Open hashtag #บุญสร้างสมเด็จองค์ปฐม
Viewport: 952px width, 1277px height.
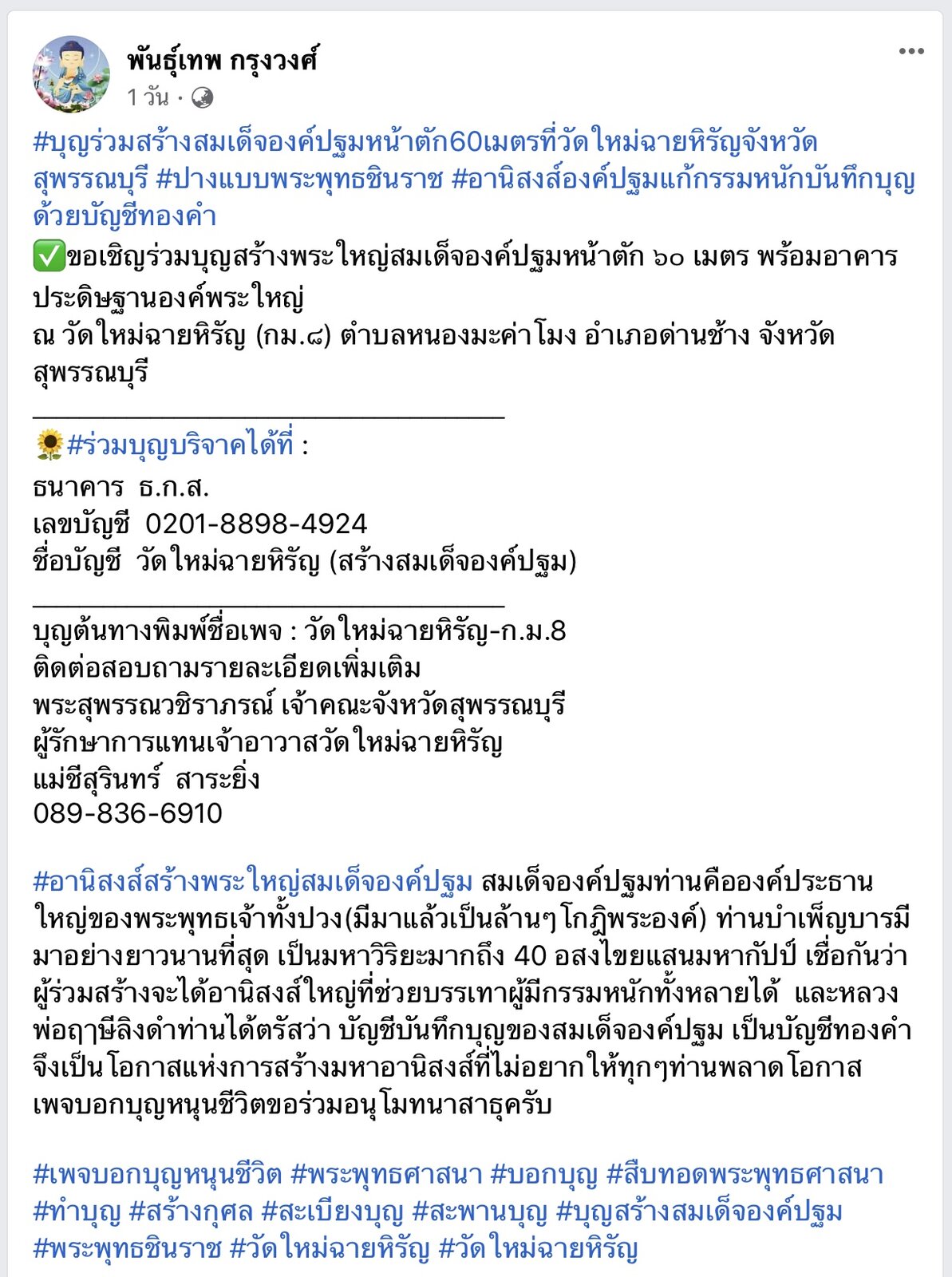[x=699, y=1212]
